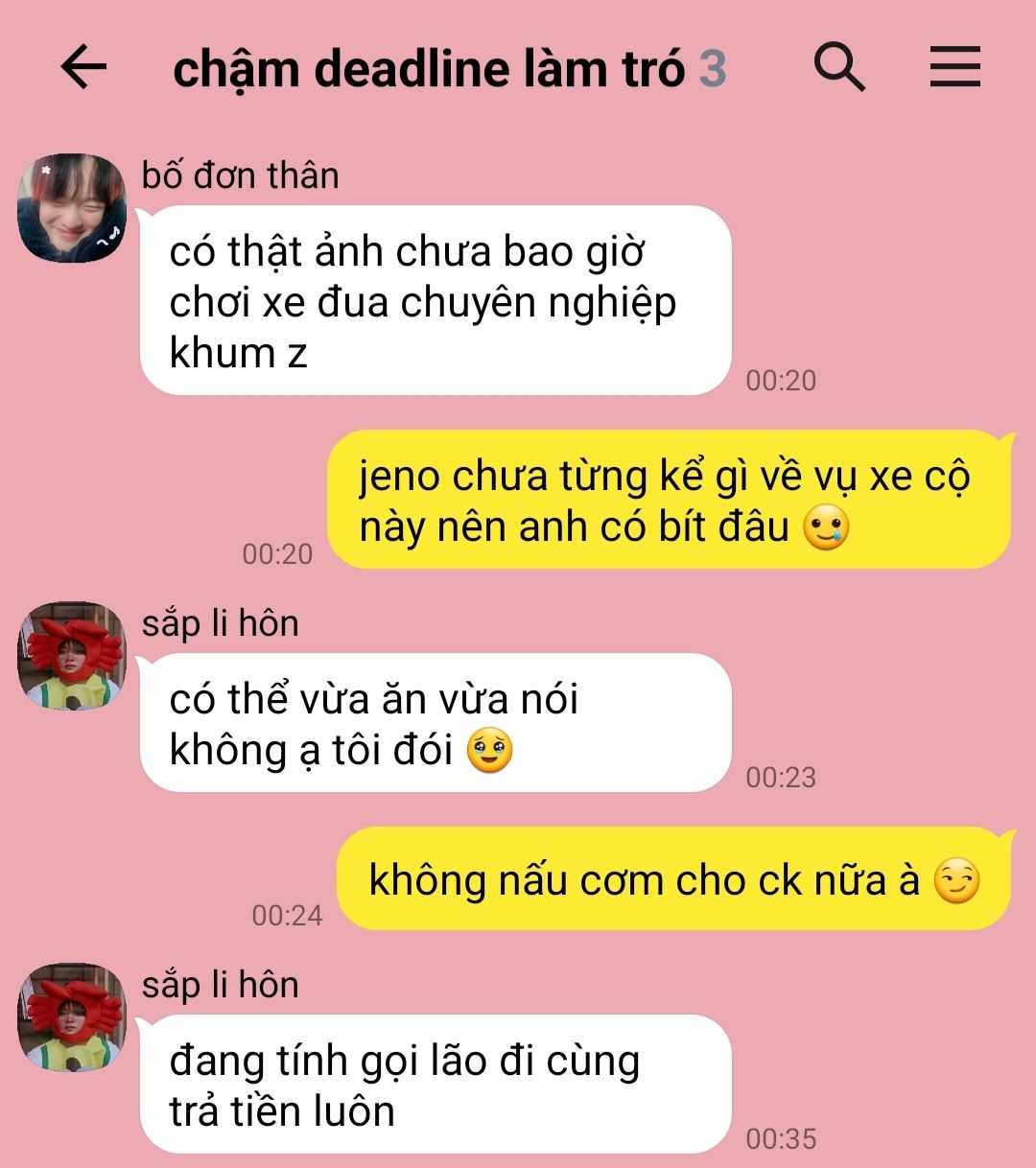Search within this conversation
This screenshot has height=1168, width=1036.
839,68
